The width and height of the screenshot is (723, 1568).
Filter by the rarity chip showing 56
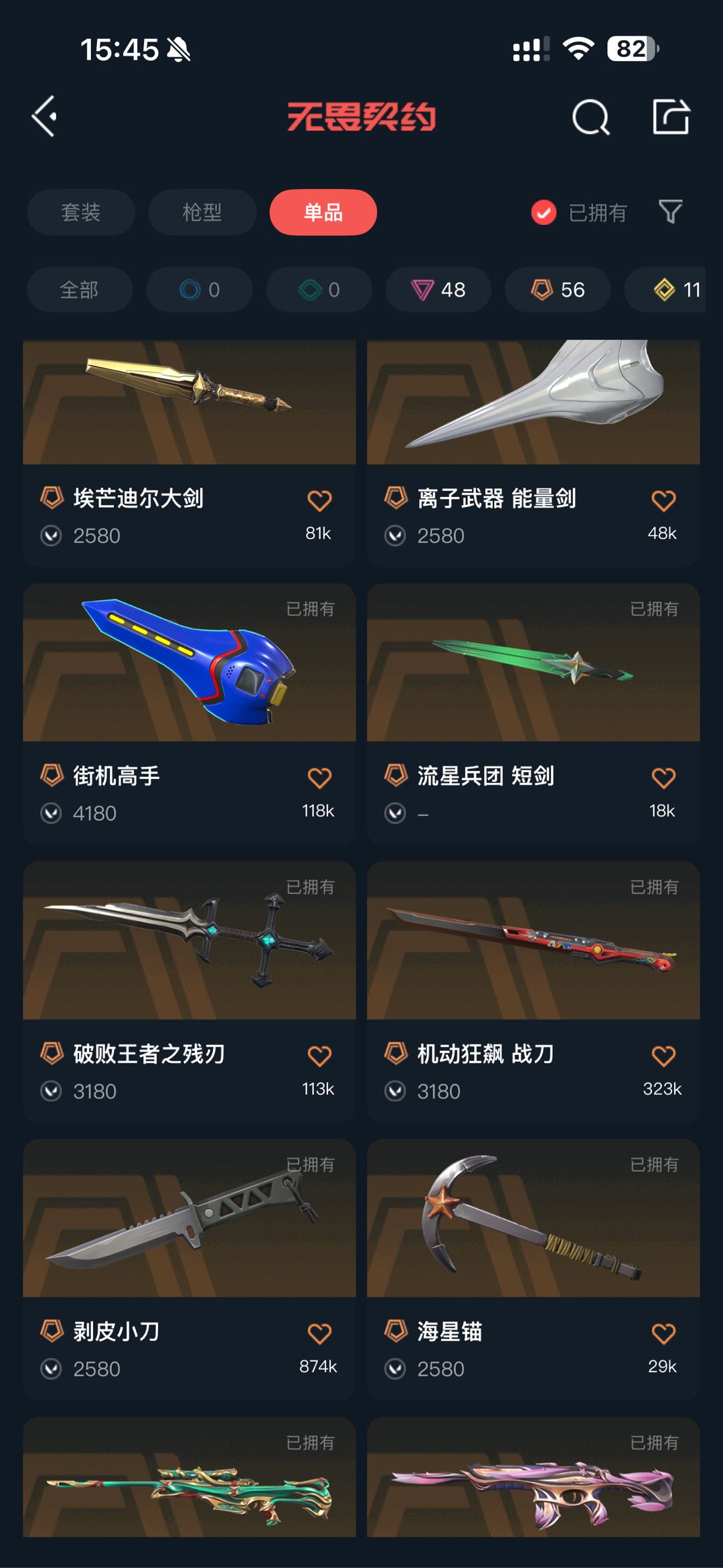click(x=558, y=289)
